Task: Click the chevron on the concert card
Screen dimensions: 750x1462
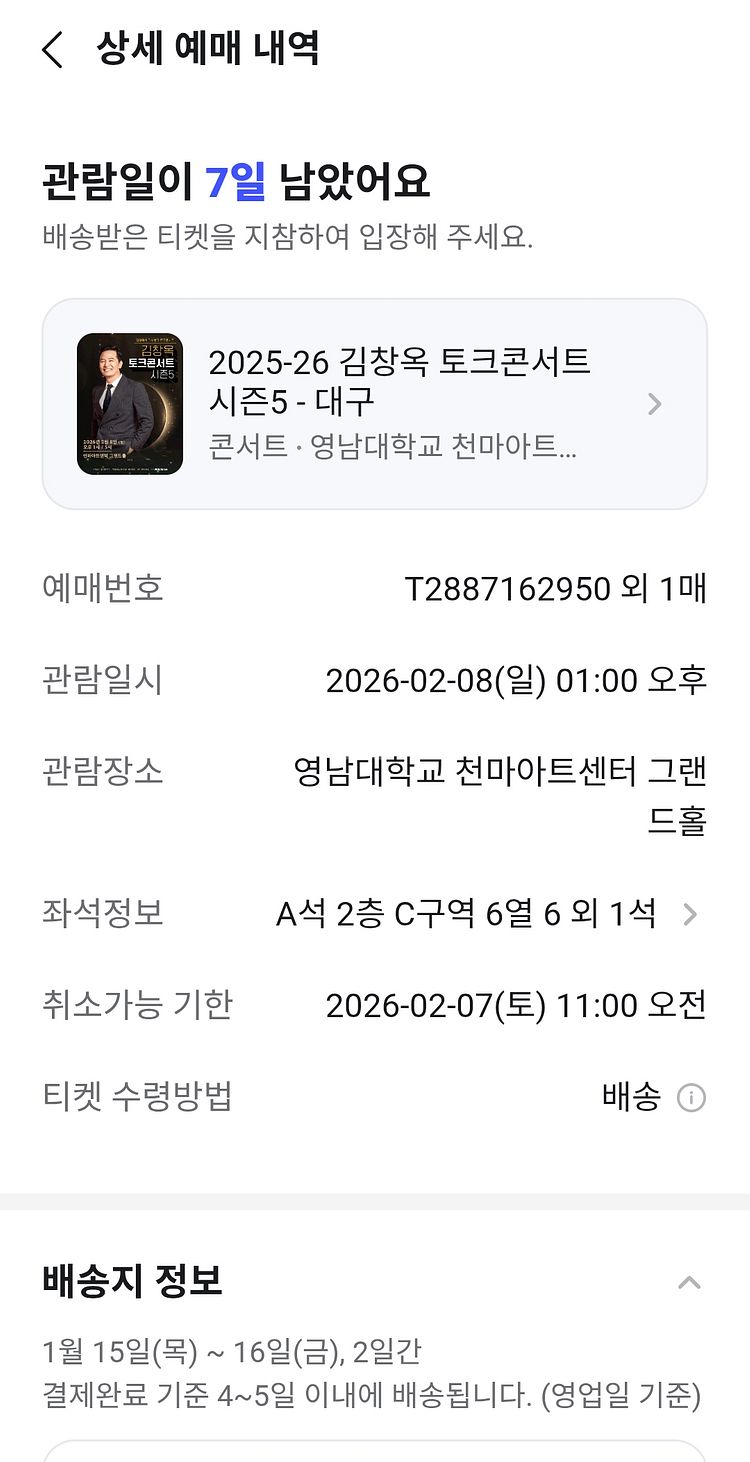Action: coord(655,403)
